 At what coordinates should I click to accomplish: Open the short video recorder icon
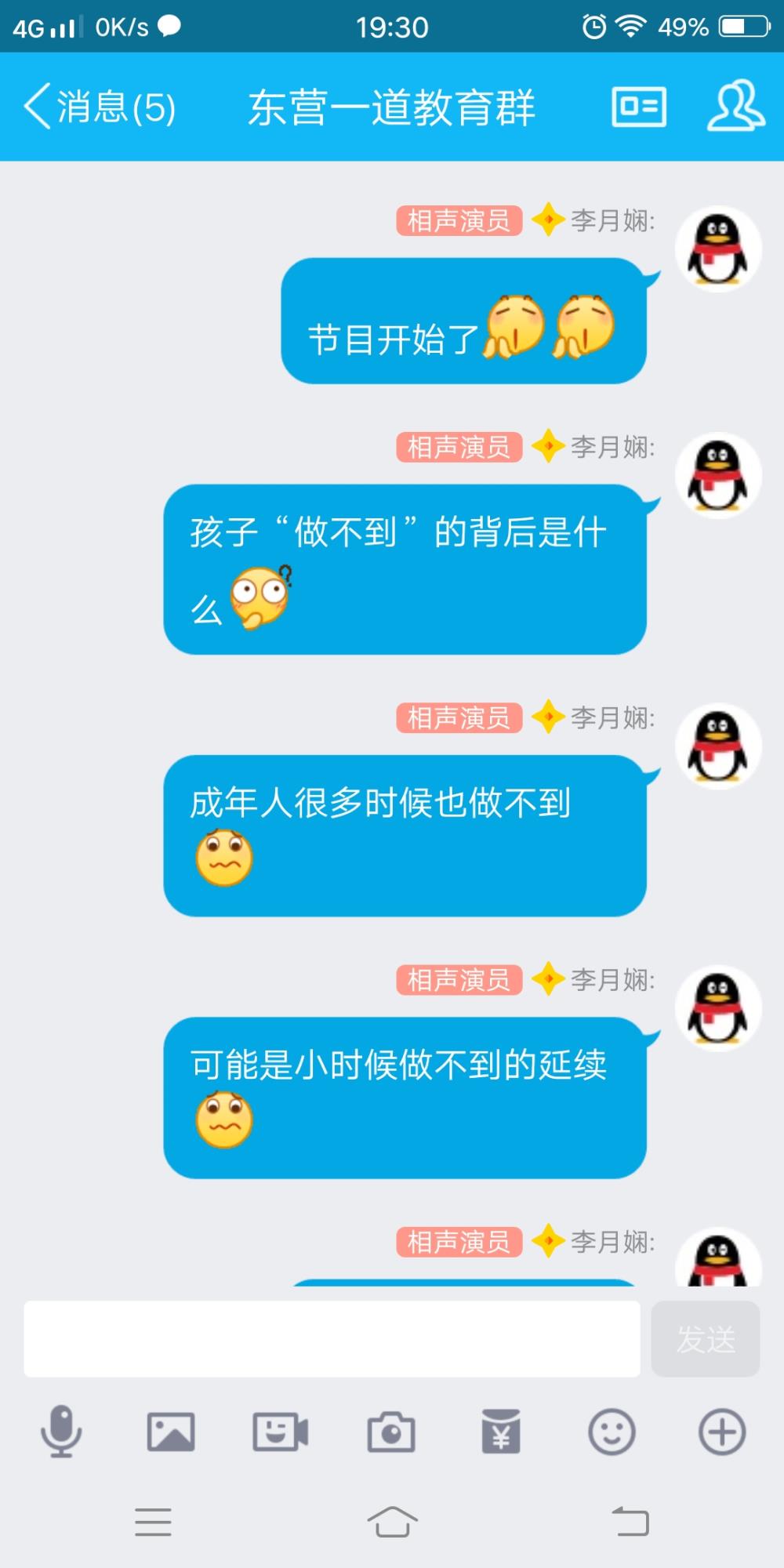pos(281,1432)
